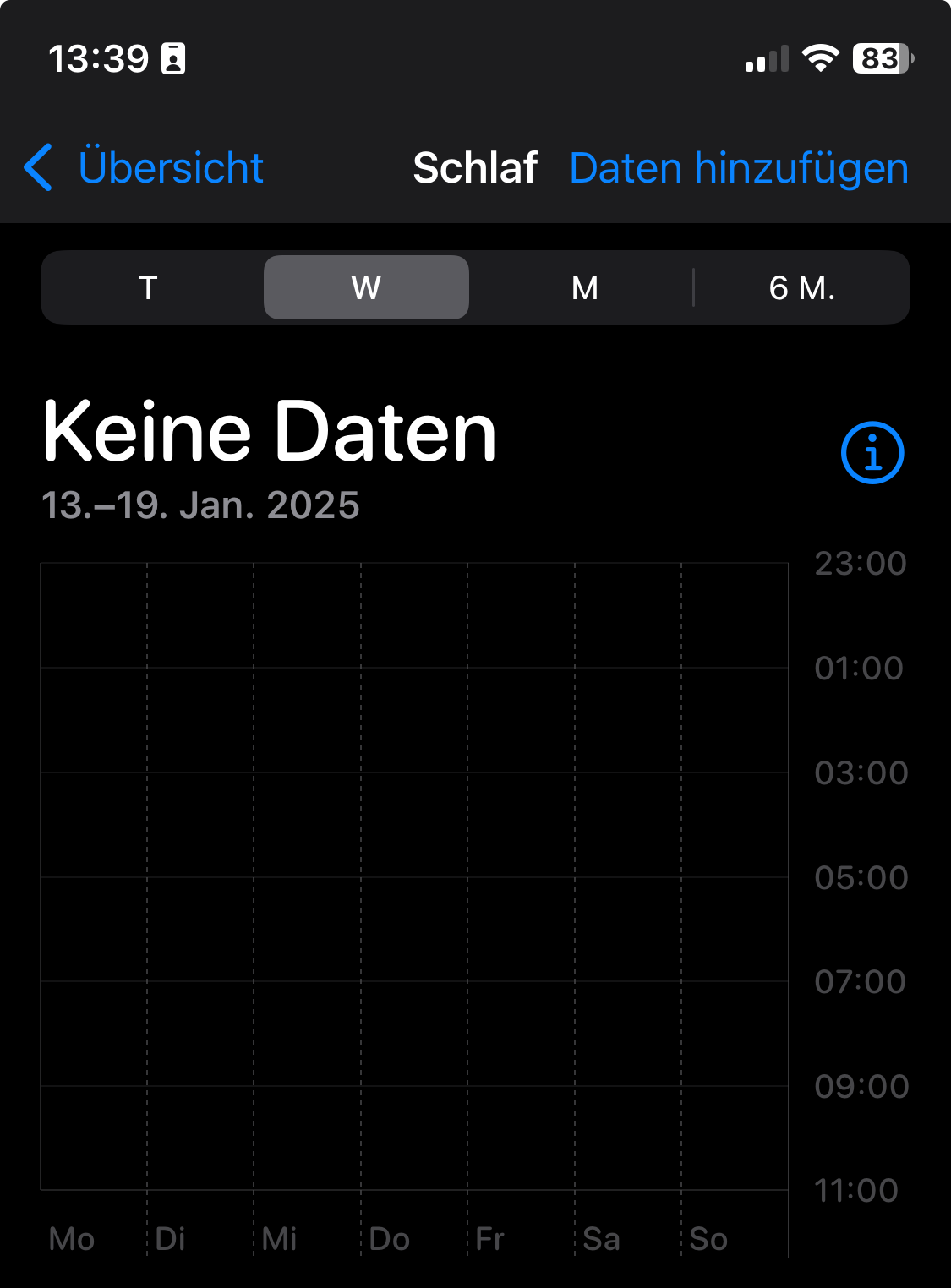
Task: Show the 6 M. range
Action: click(x=802, y=287)
